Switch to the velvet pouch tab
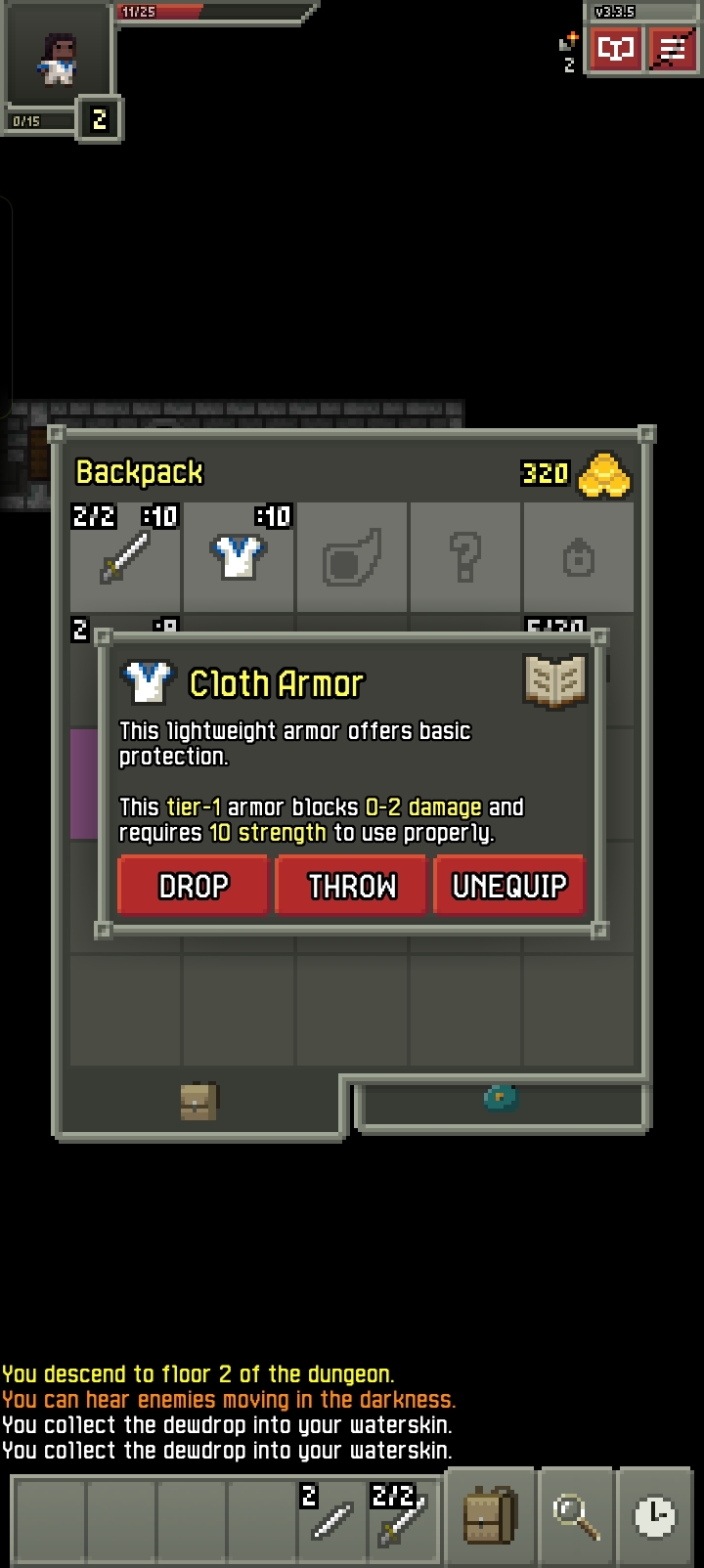Screen dimensions: 704x1568 tap(501, 1099)
